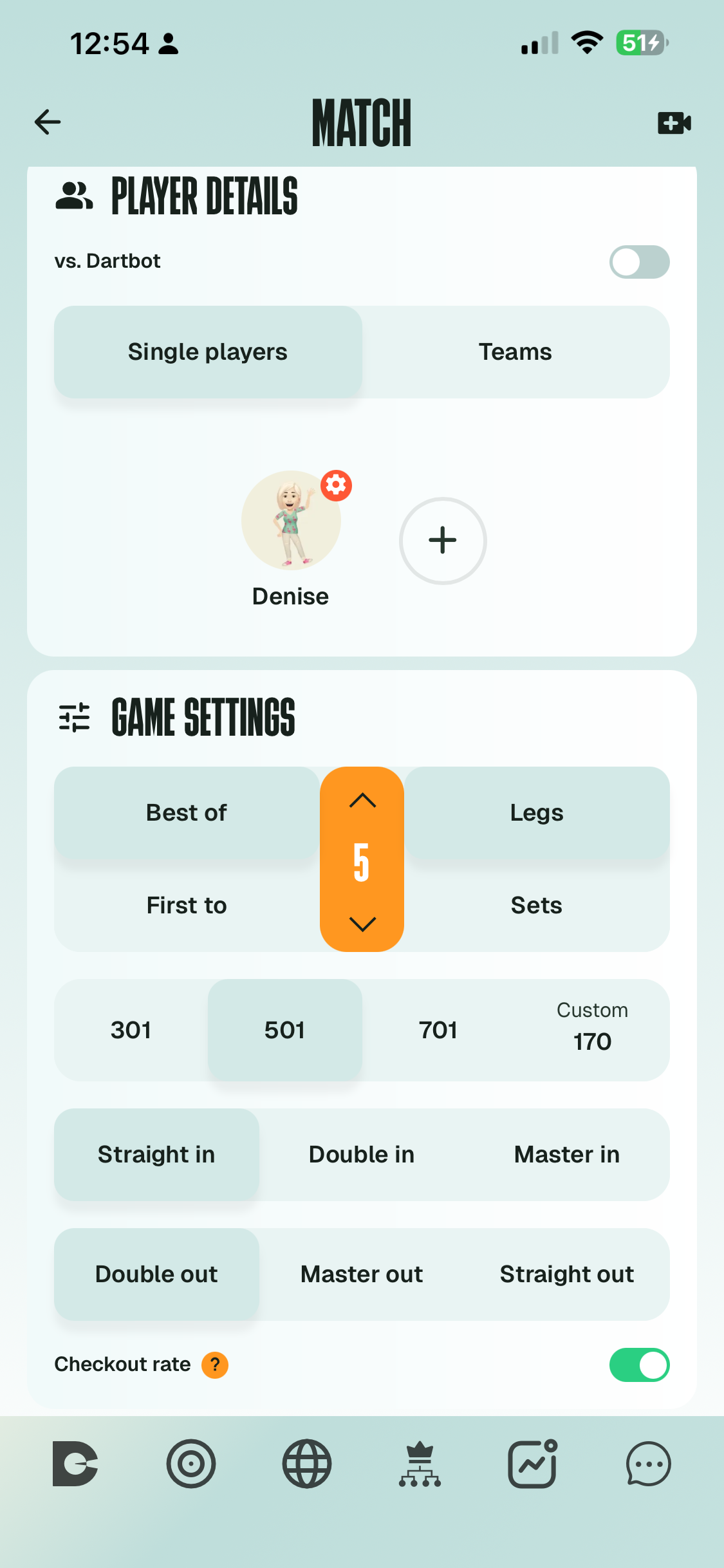Enable the vs. Dartbot switch
Screen dimensions: 724x1568
[x=639, y=262]
